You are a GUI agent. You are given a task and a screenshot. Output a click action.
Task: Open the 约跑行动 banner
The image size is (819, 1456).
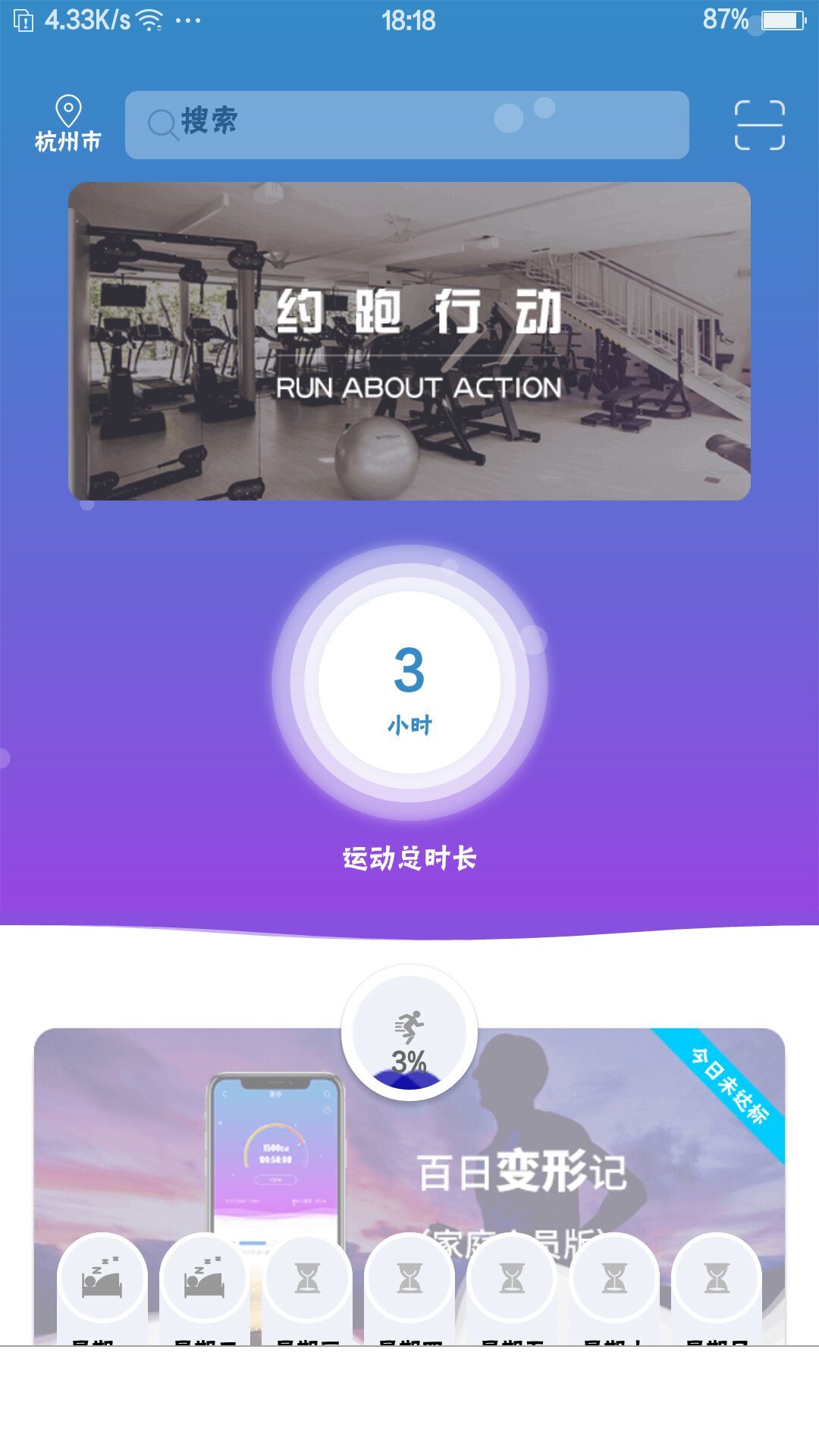(409, 341)
